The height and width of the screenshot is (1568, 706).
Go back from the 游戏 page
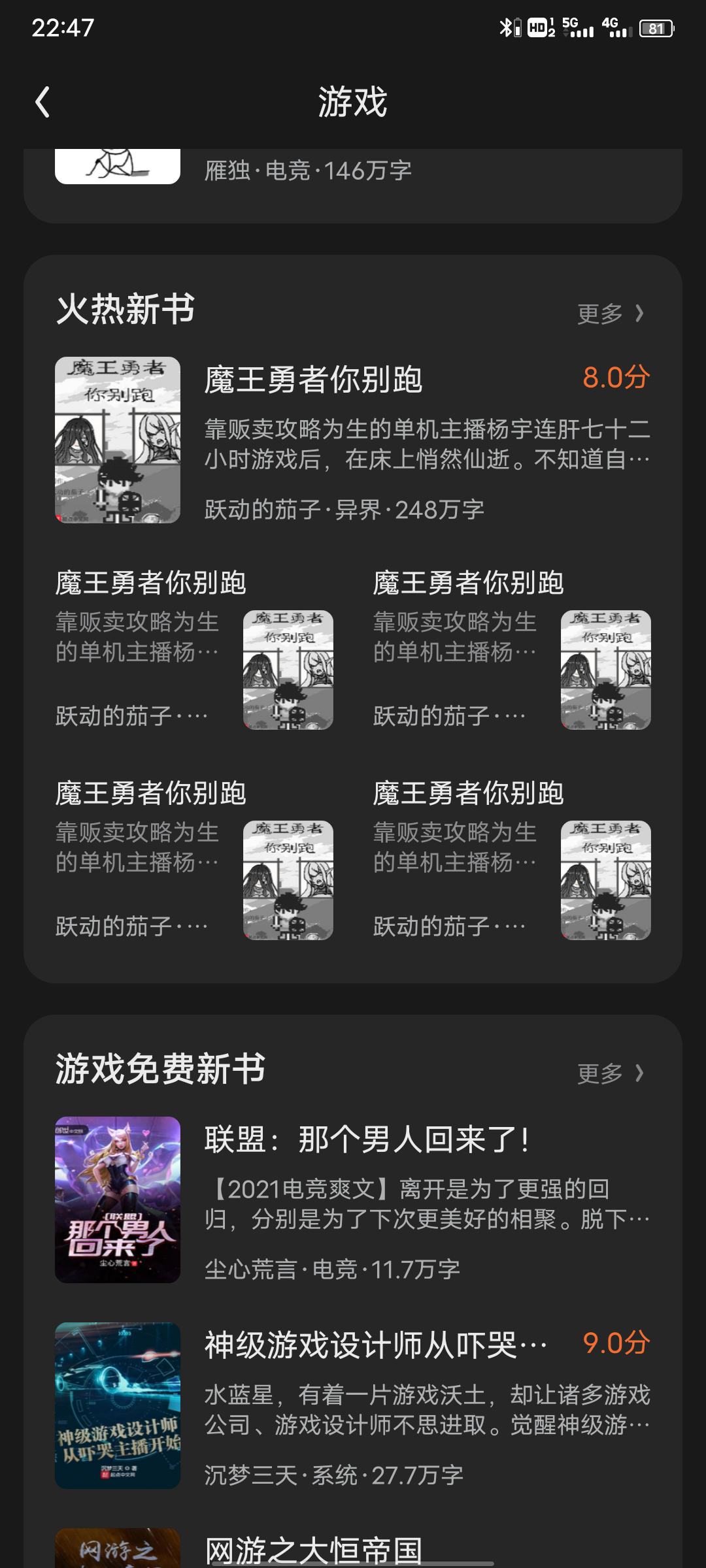coord(43,103)
